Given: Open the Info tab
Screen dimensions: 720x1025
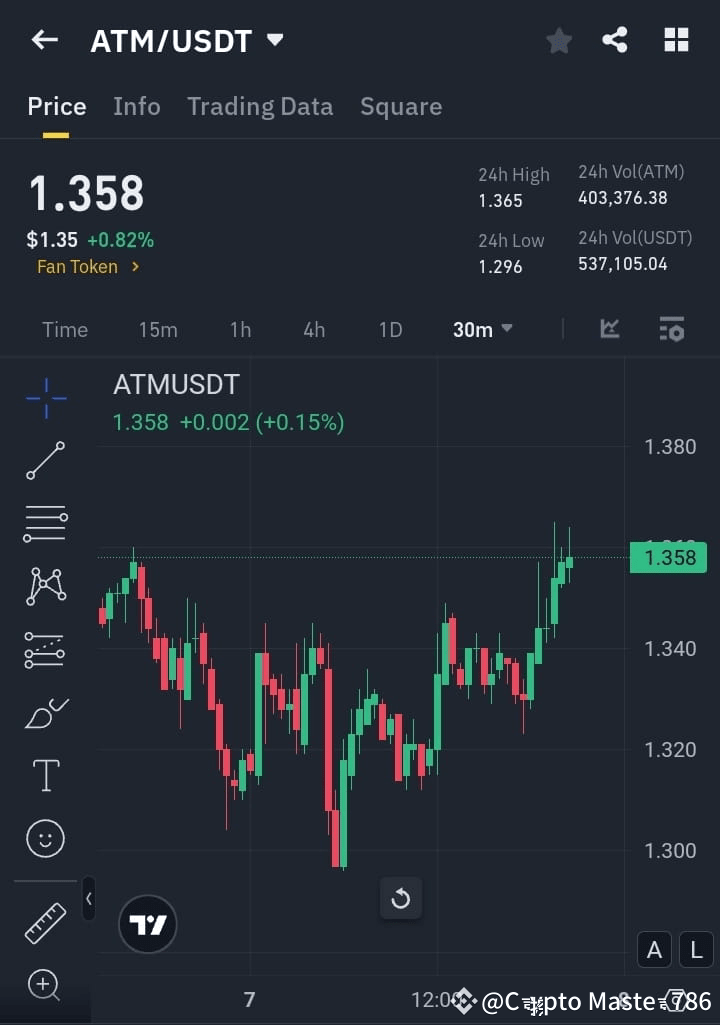Looking at the screenshot, I should coord(137,106).
